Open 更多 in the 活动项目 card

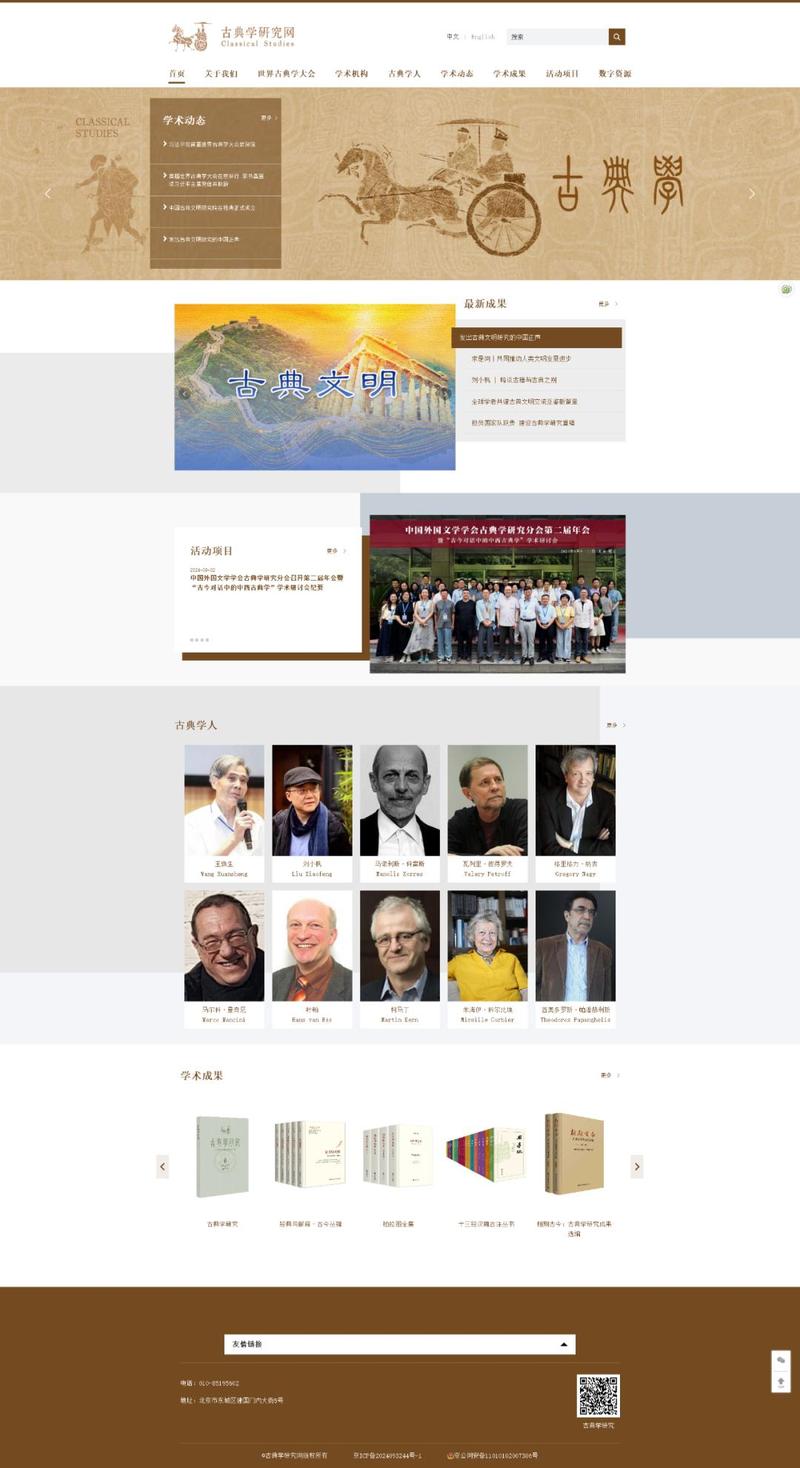335,551
